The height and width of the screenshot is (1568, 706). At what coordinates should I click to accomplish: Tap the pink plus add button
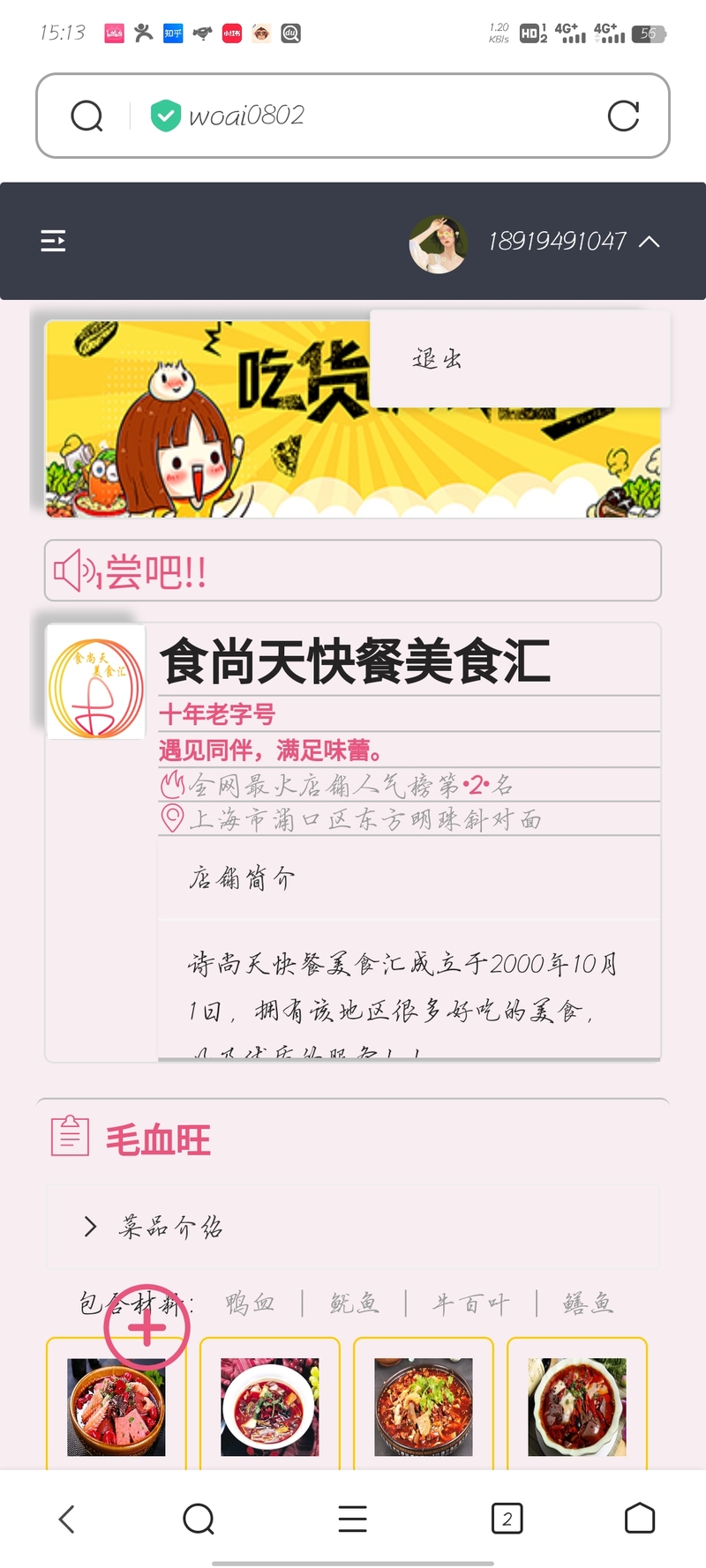[x=146, y=1327]
